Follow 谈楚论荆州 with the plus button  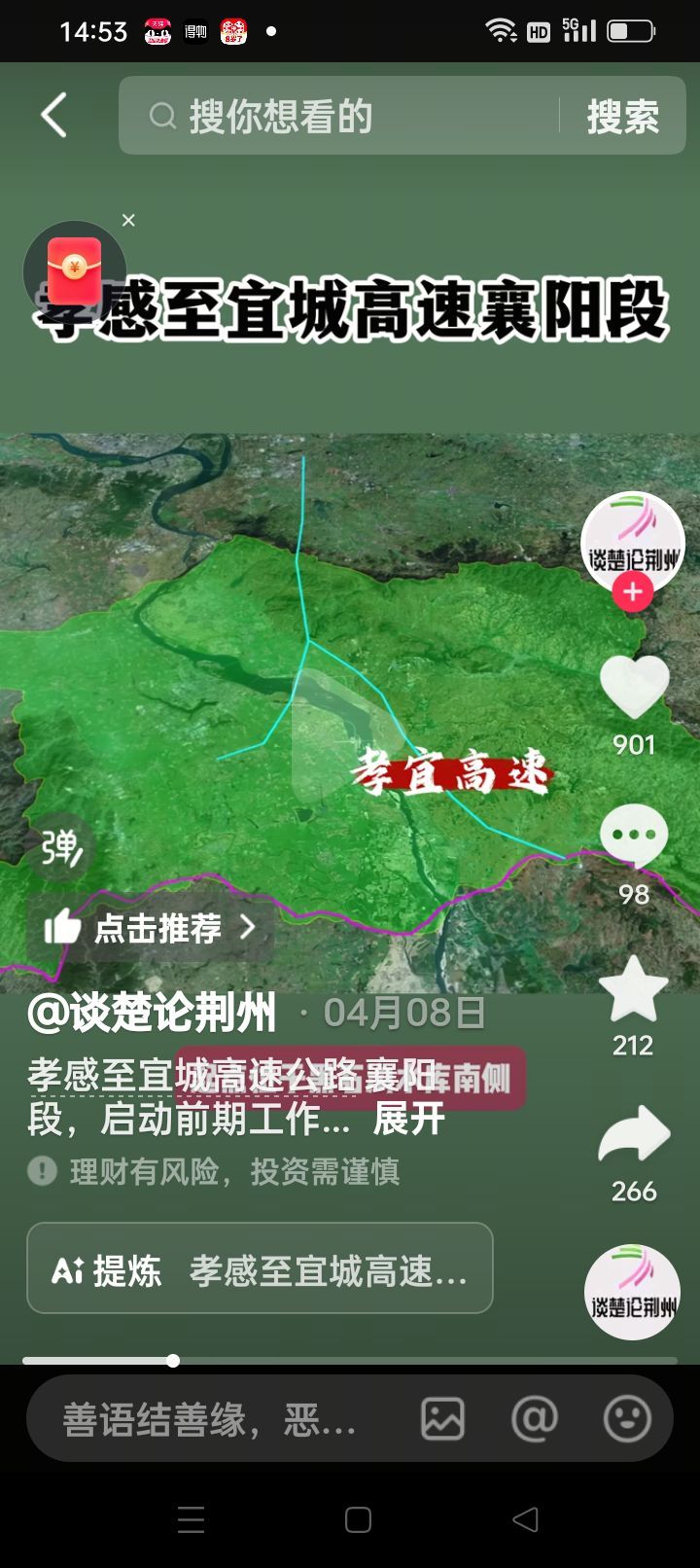coord(633,590)
